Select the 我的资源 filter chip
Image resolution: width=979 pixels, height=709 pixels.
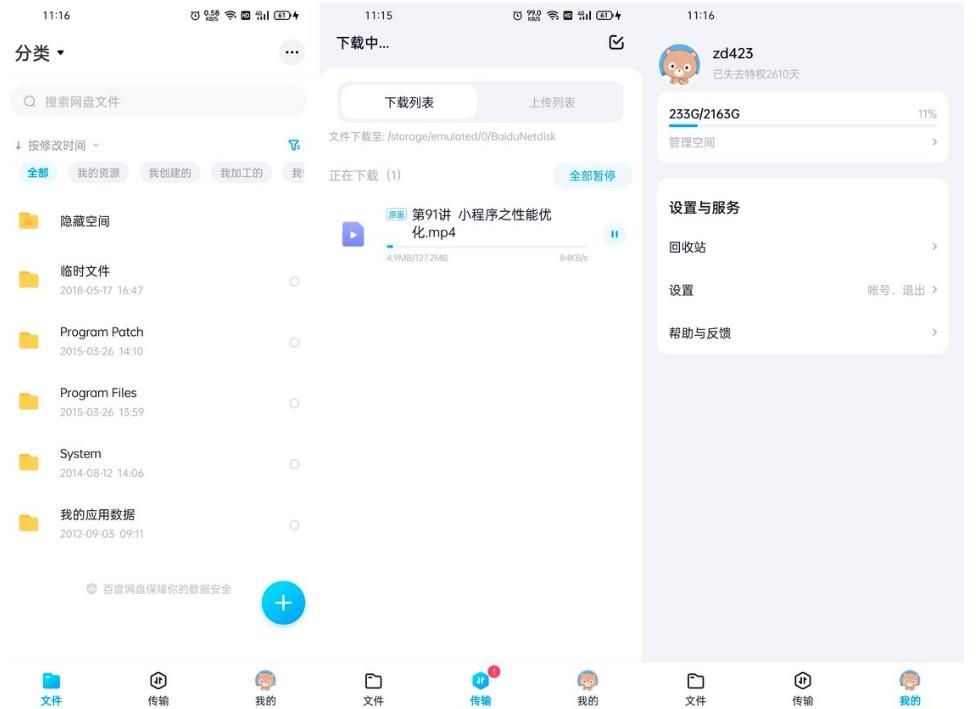pos(98,173)
